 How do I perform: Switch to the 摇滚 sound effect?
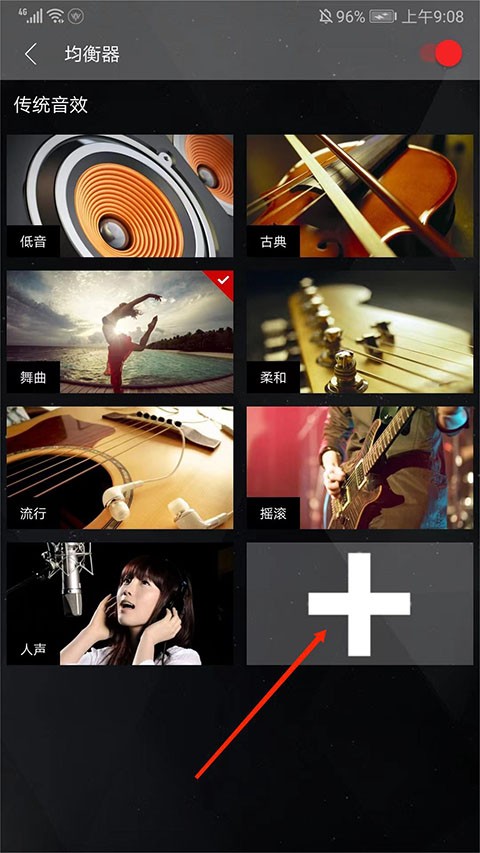click(360, 468)
